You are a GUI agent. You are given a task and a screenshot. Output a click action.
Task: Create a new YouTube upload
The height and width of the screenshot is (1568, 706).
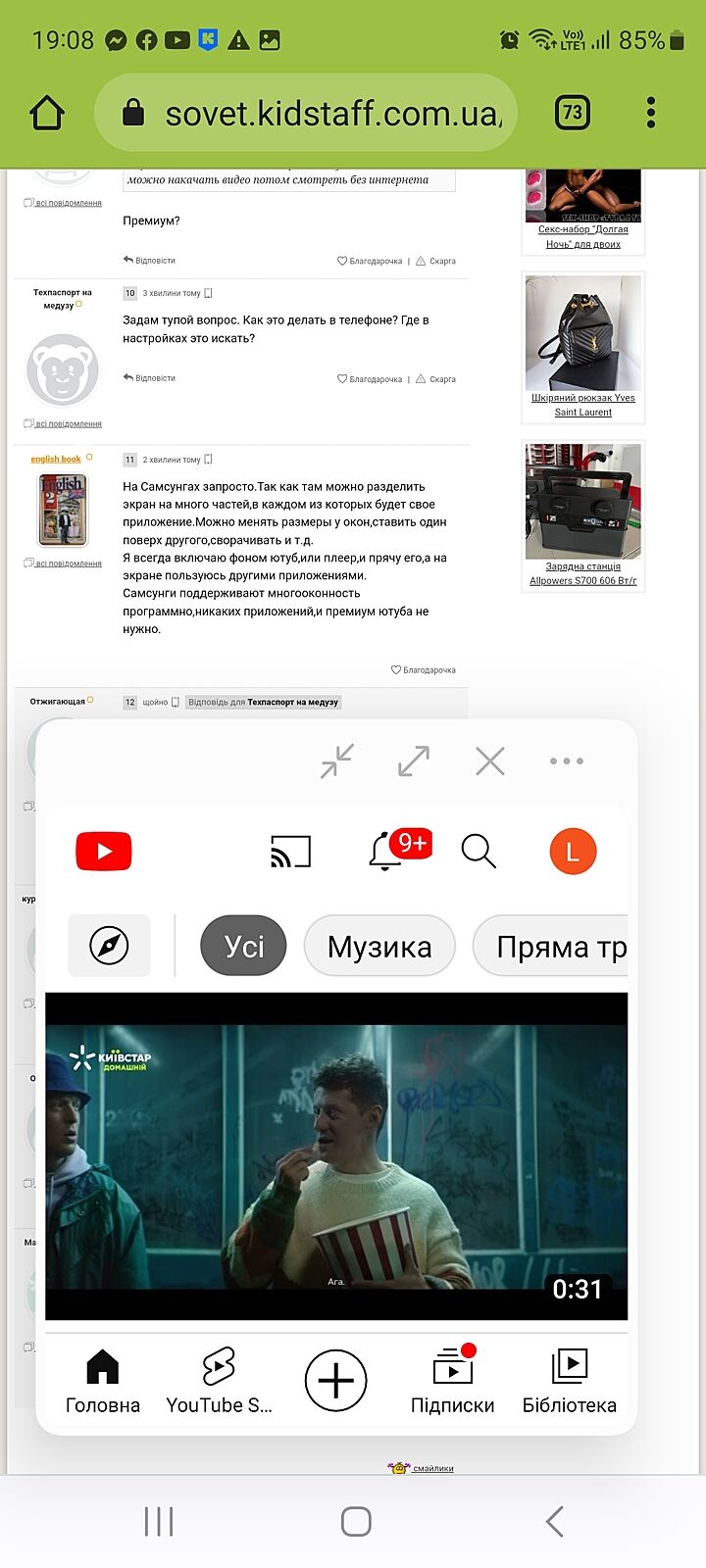coord(335,1380)
